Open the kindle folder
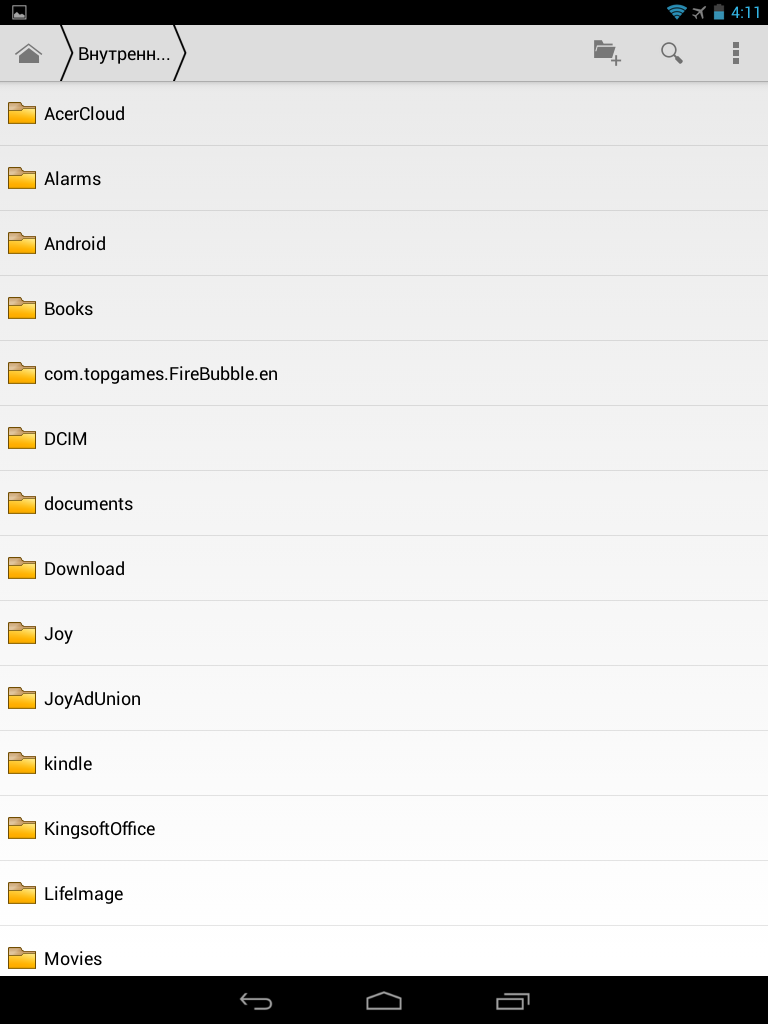The height and width of the screenshot is (1024, 768). (68, 764)
